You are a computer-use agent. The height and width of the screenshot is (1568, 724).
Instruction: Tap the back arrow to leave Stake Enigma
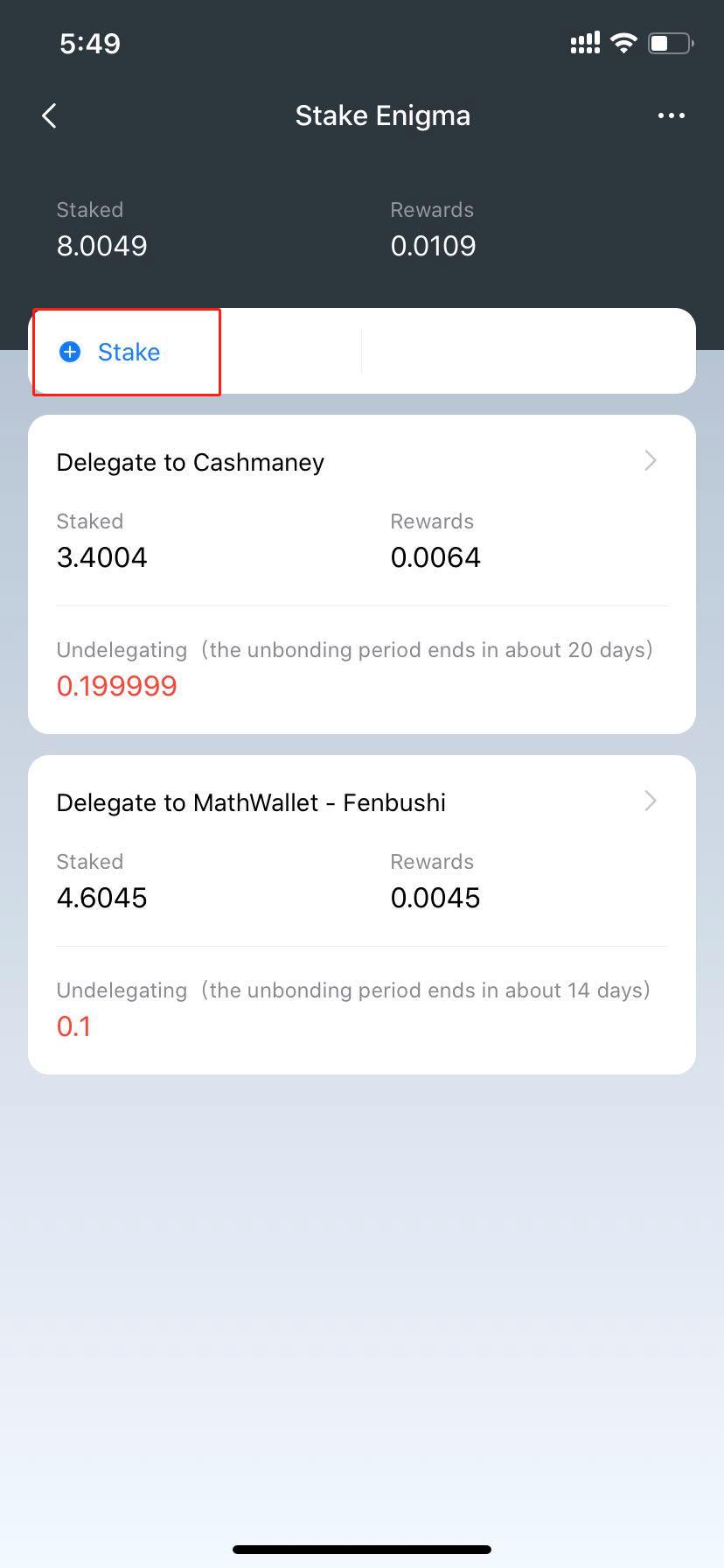[x=49, y=115]
